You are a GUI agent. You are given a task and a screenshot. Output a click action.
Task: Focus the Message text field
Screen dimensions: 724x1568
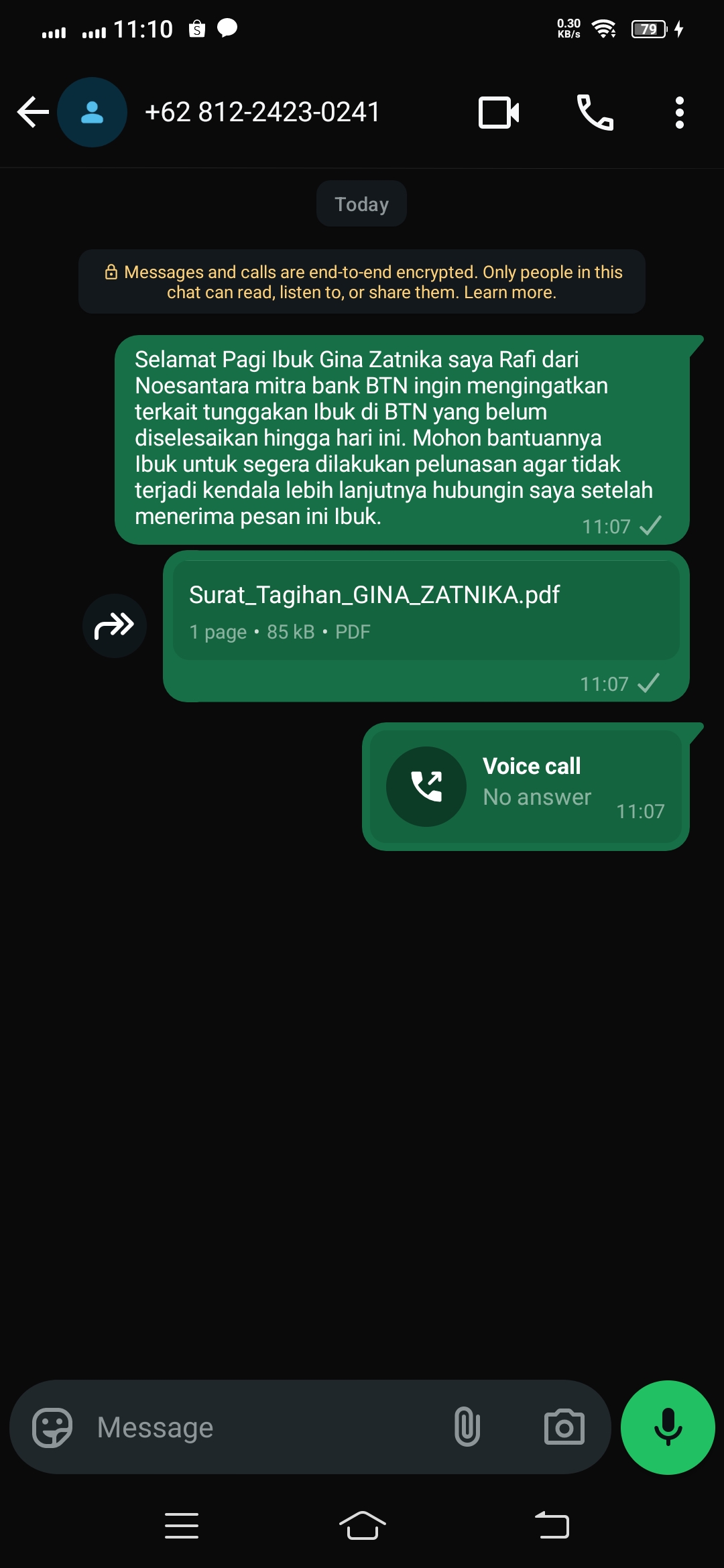pyautogui.click(x=261, y=1427)
